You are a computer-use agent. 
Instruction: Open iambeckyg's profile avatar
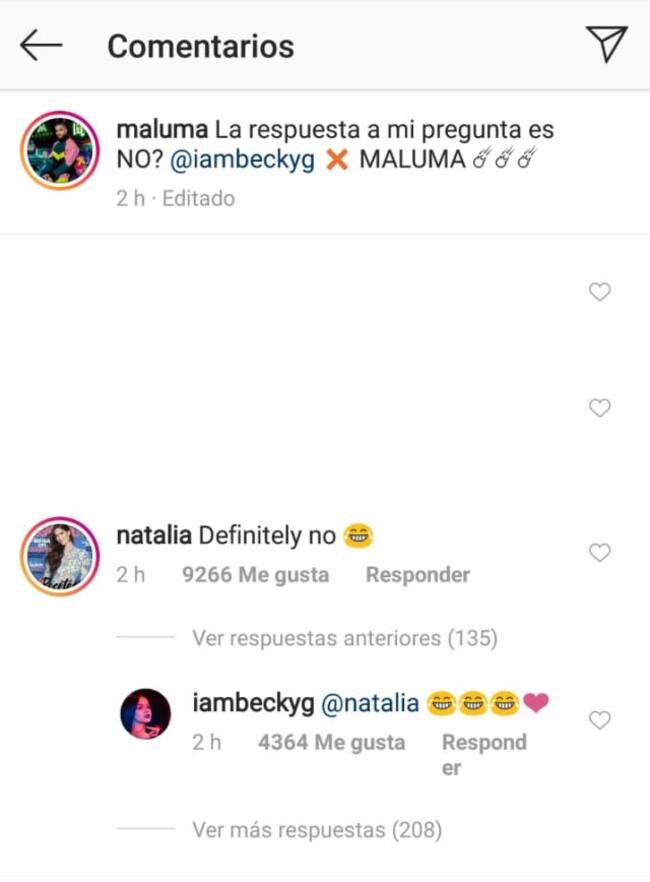[146, 714]
